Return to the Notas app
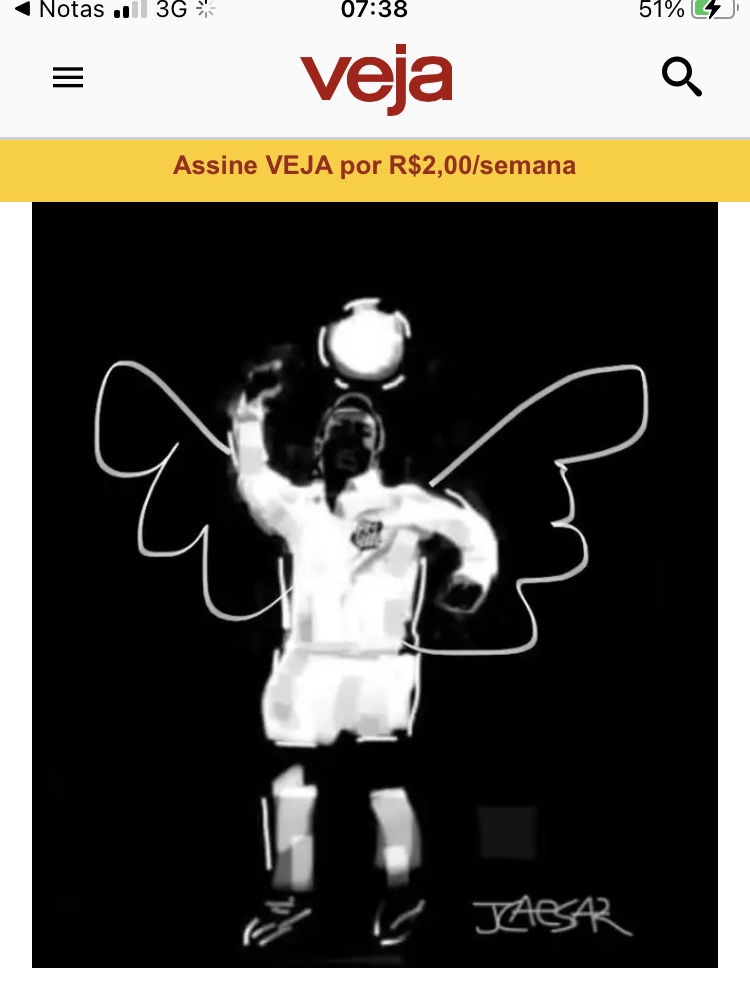Screen dimensions: 750x997 pos(58,11)
